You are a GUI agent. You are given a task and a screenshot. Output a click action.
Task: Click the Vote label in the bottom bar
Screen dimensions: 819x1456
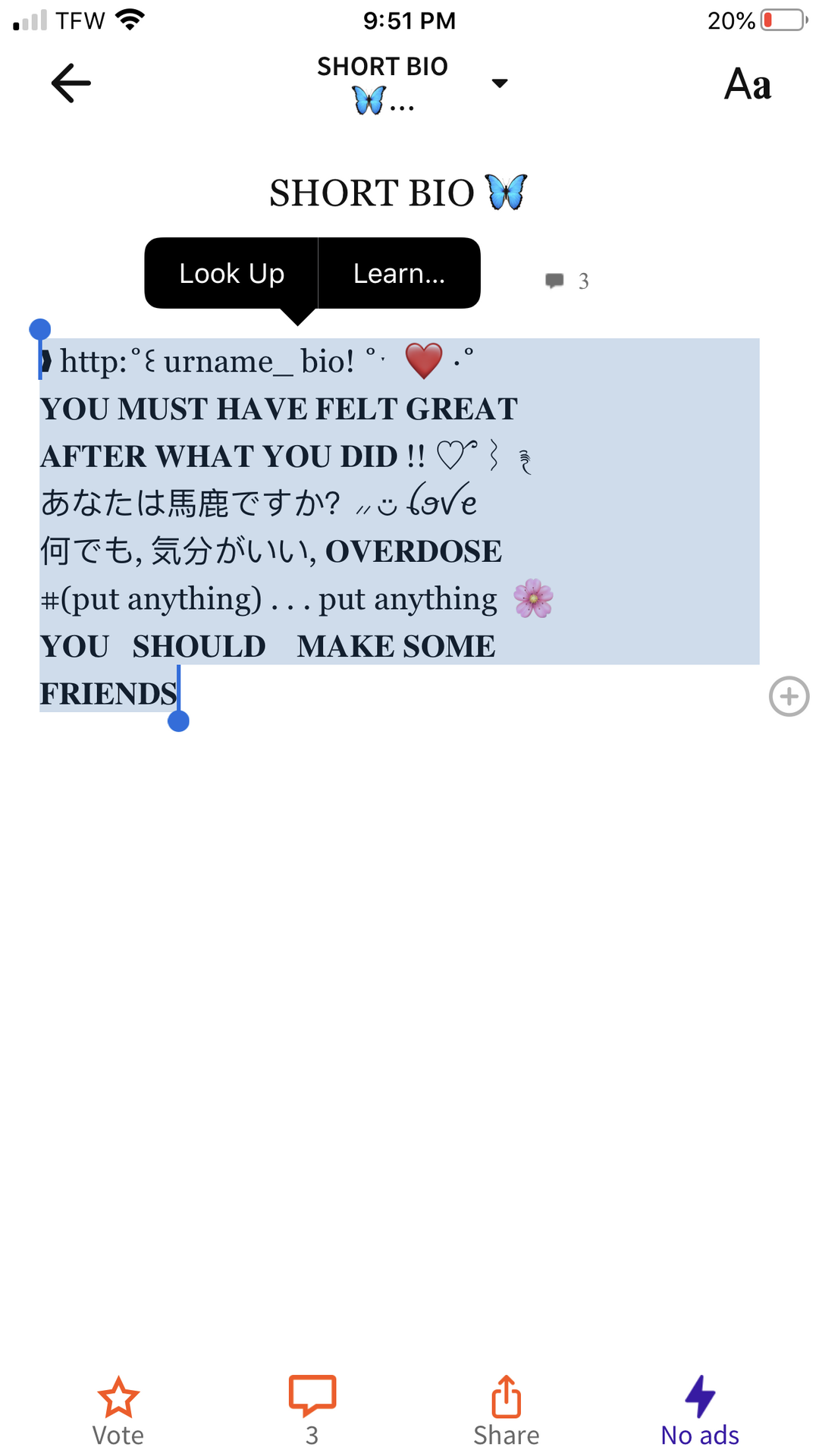[x=118, y=1435]
